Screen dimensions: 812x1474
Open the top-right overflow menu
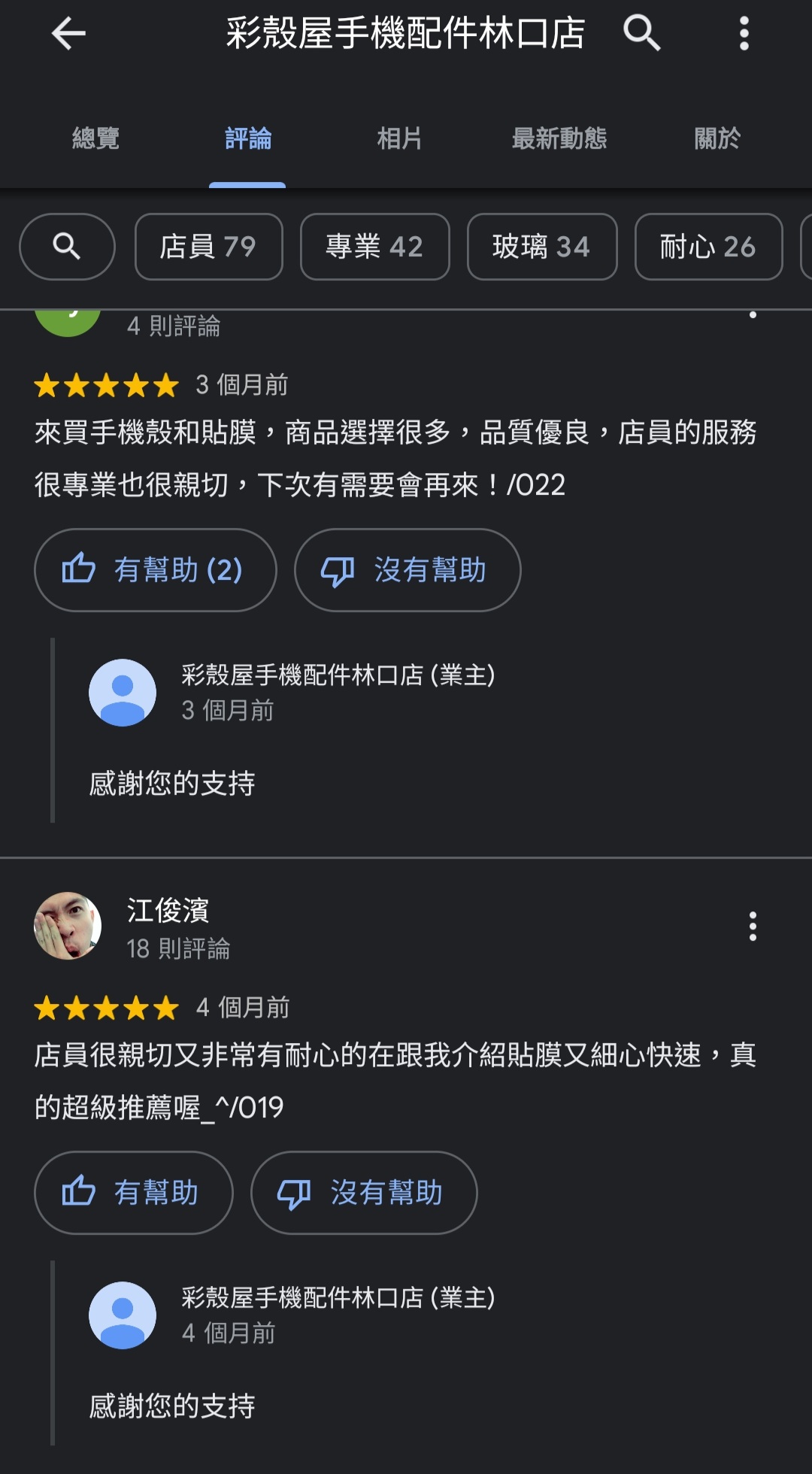click(x=744, y=34)
